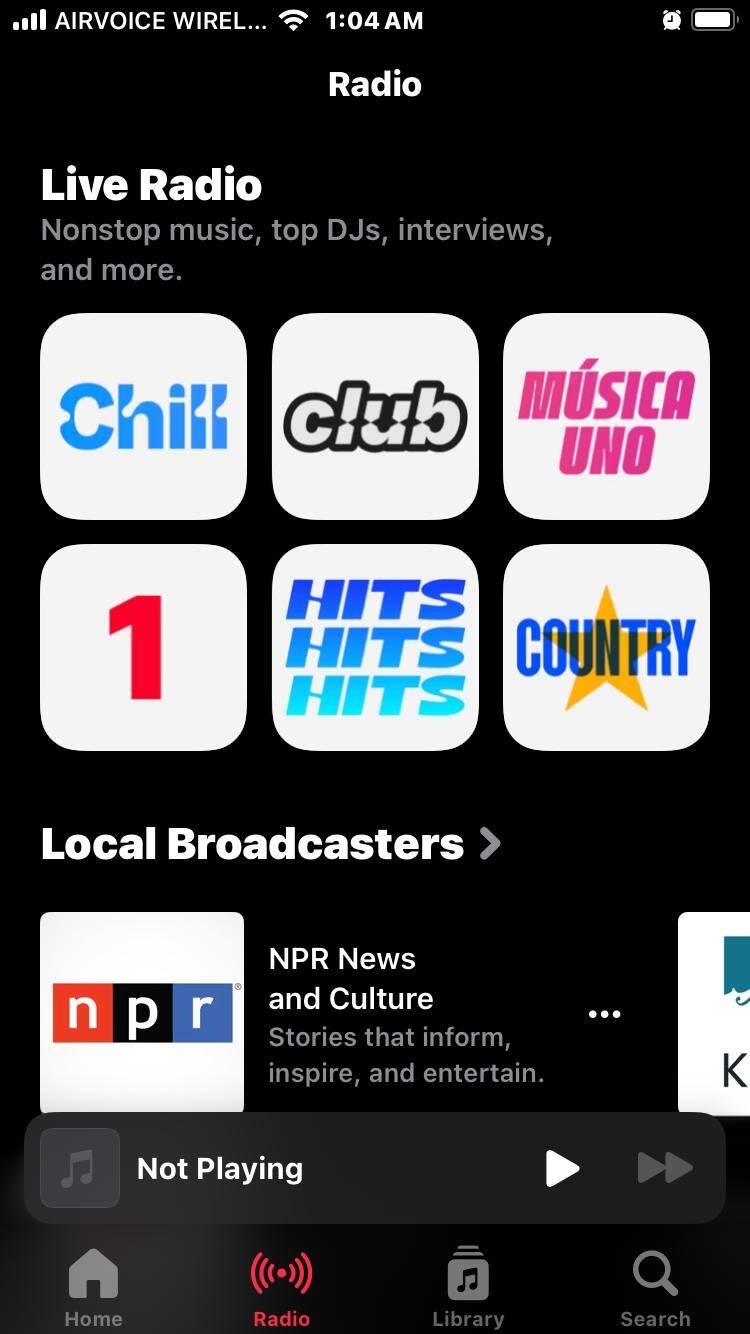This screenshot has width=750, height=1334.
Task: Expand the Not Playing mini player
Action: (x=220, y=1168)
